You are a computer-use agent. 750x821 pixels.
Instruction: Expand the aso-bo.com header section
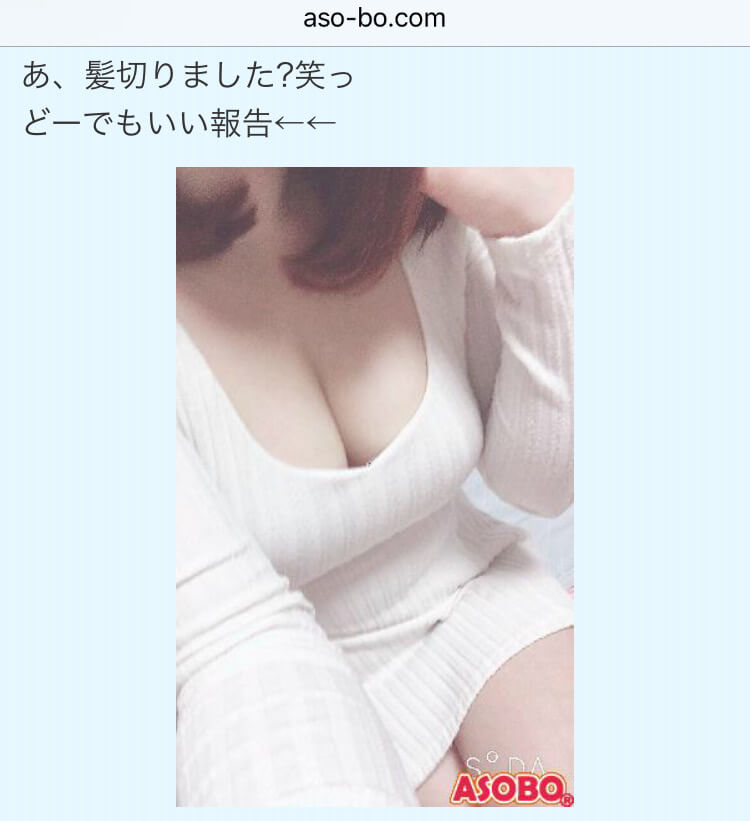coord(374,18)
